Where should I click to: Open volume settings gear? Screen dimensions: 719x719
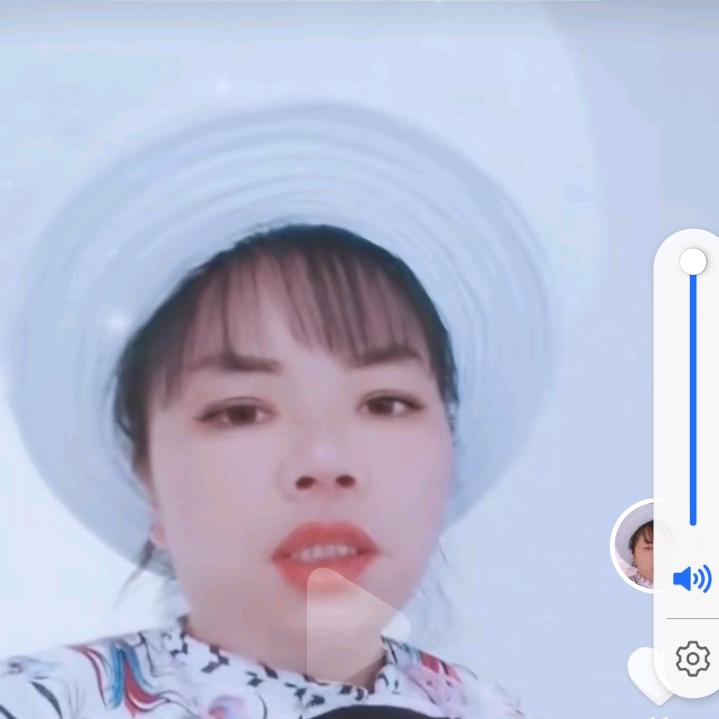(692, 659)
